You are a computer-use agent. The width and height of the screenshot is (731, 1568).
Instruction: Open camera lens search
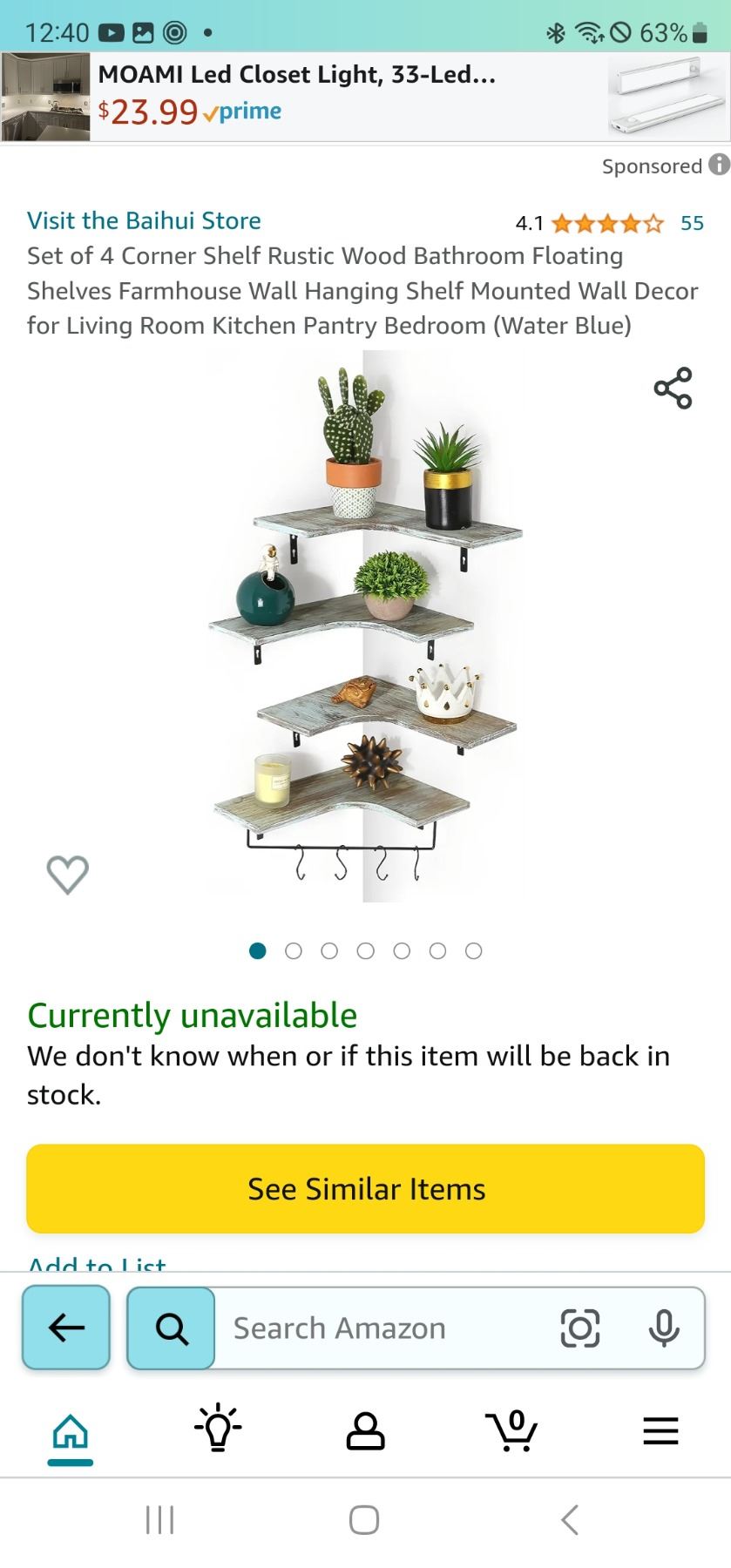point(580,1328)
